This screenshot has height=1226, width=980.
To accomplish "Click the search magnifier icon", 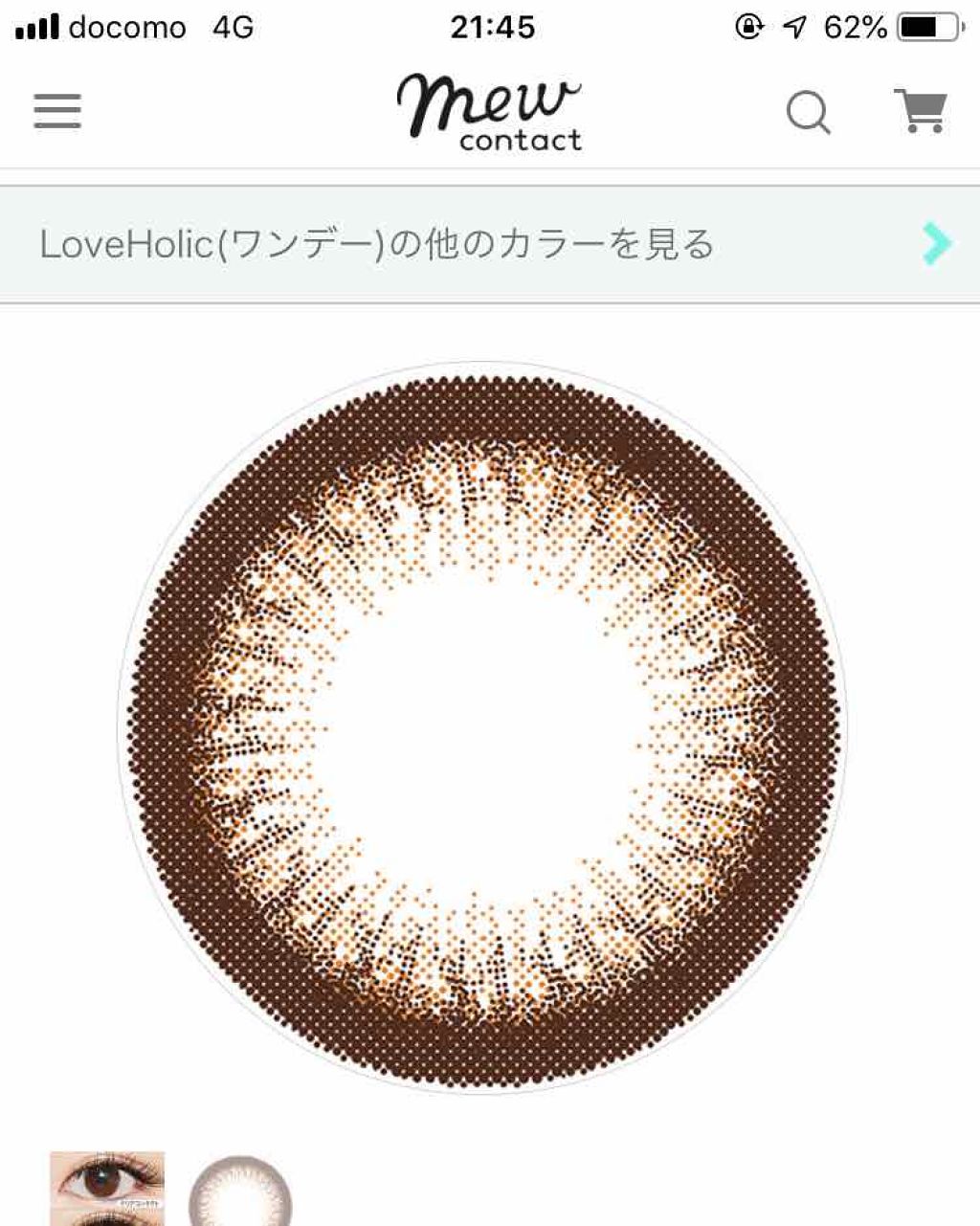I will tap(809, 112).
